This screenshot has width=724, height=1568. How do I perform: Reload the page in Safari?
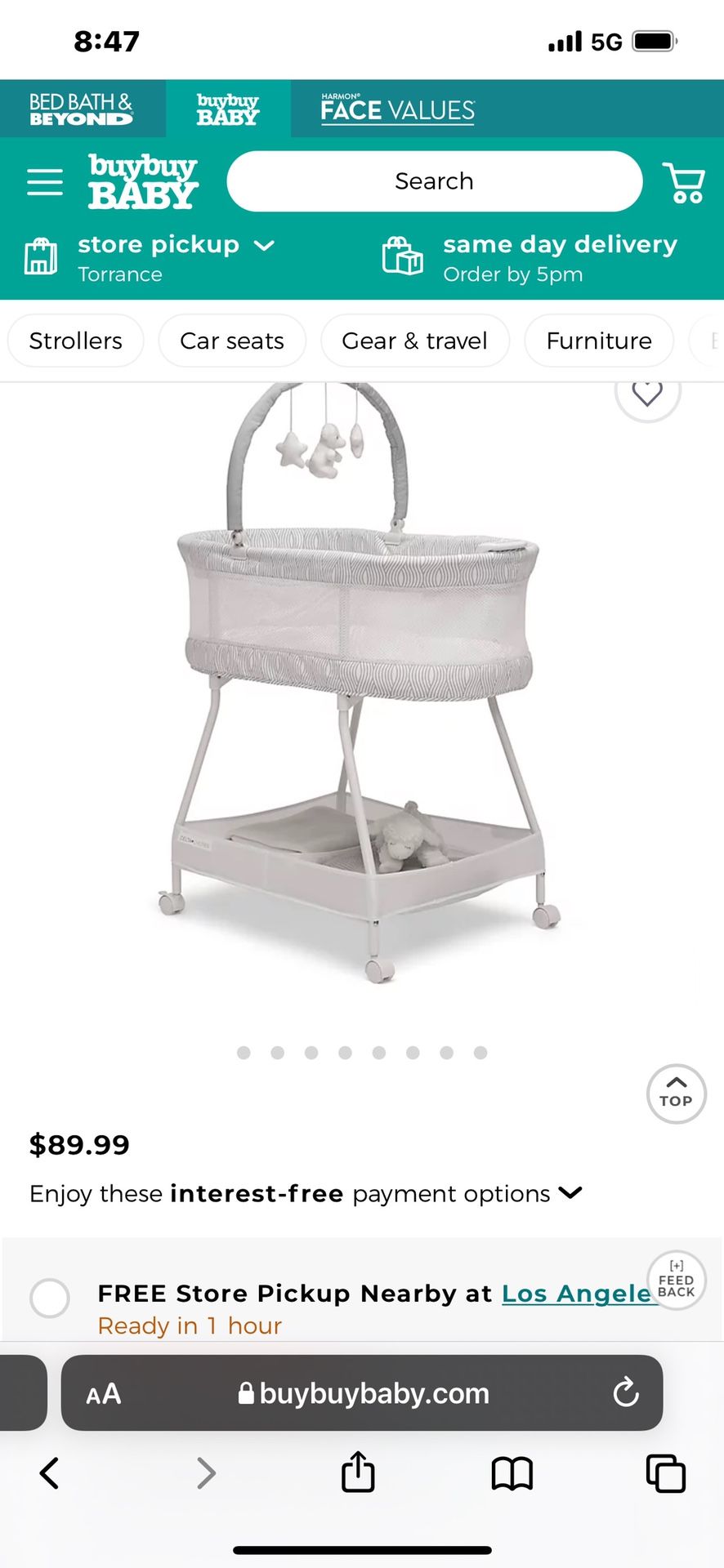pyautogui.click(x=626, y=1392)
